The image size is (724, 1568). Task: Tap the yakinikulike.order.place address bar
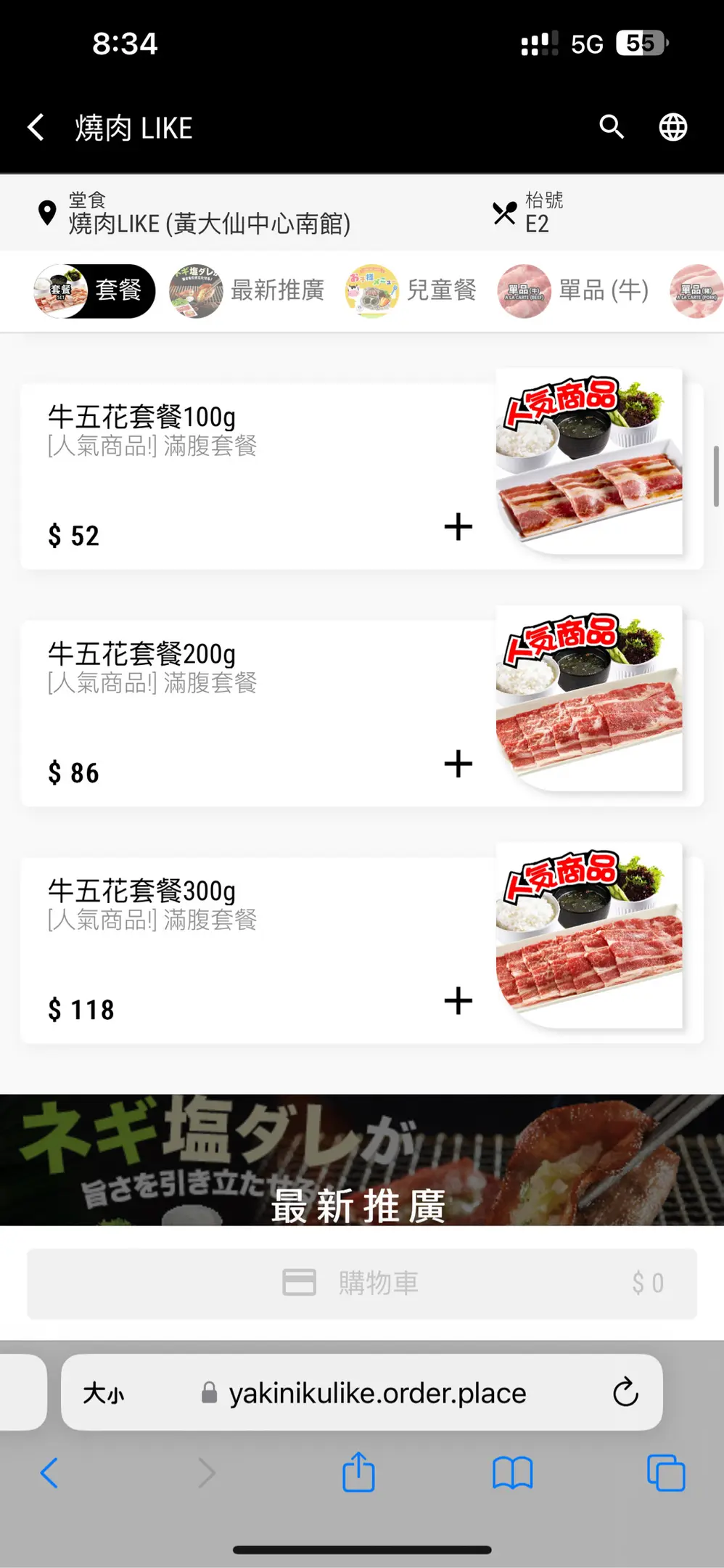coord(377,1393)
